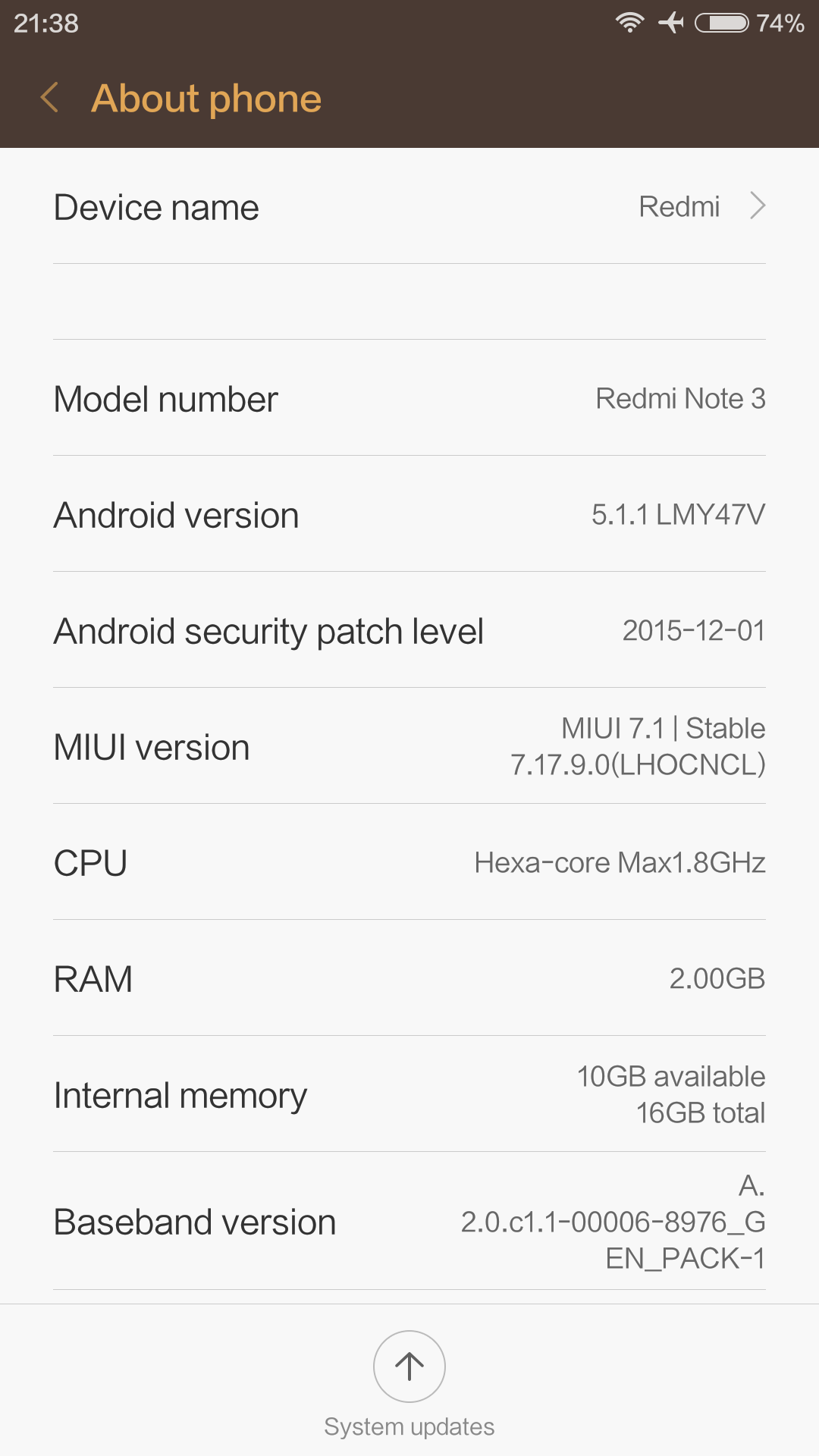Go back from About phone
Screen dimensions: 819x1456
tap(50, 98)
